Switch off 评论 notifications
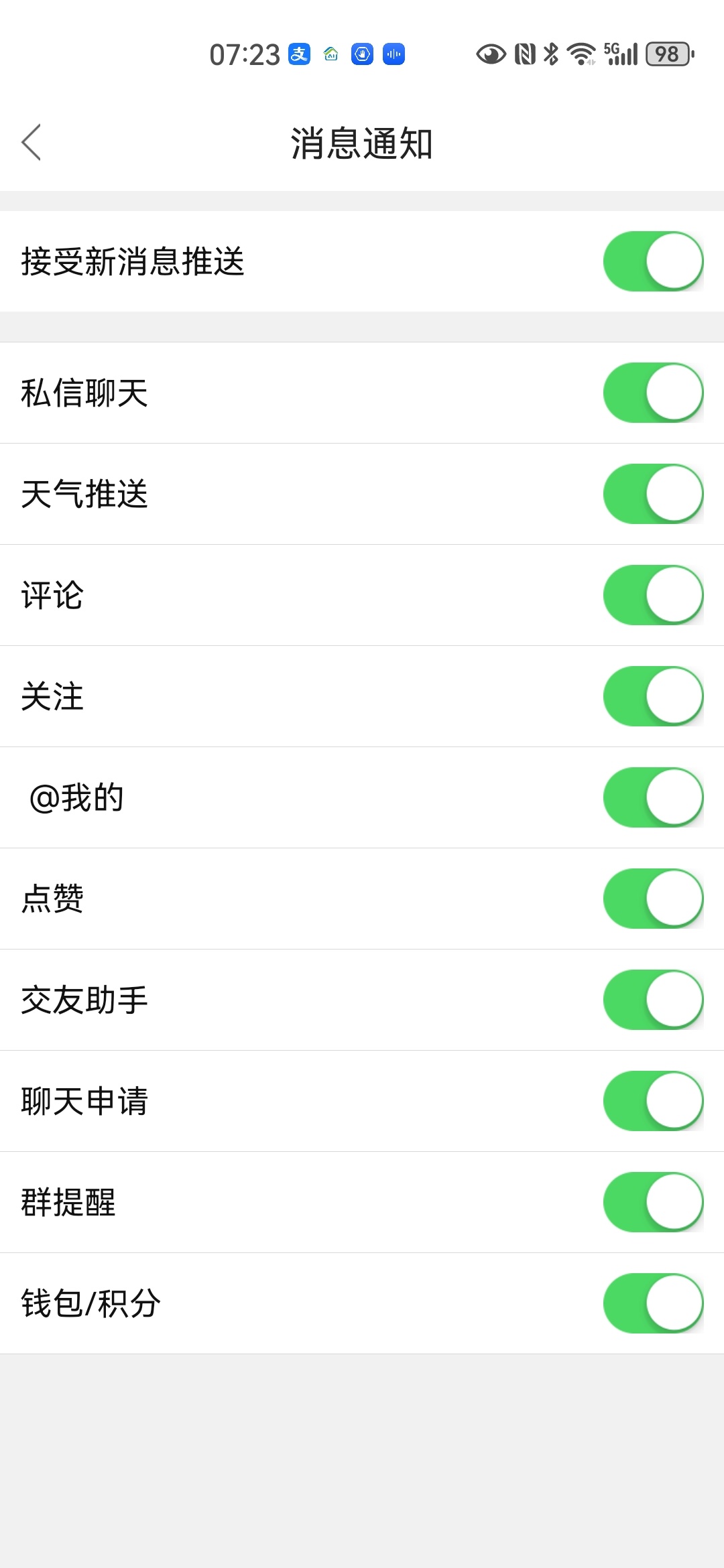 tap(653, 595)
